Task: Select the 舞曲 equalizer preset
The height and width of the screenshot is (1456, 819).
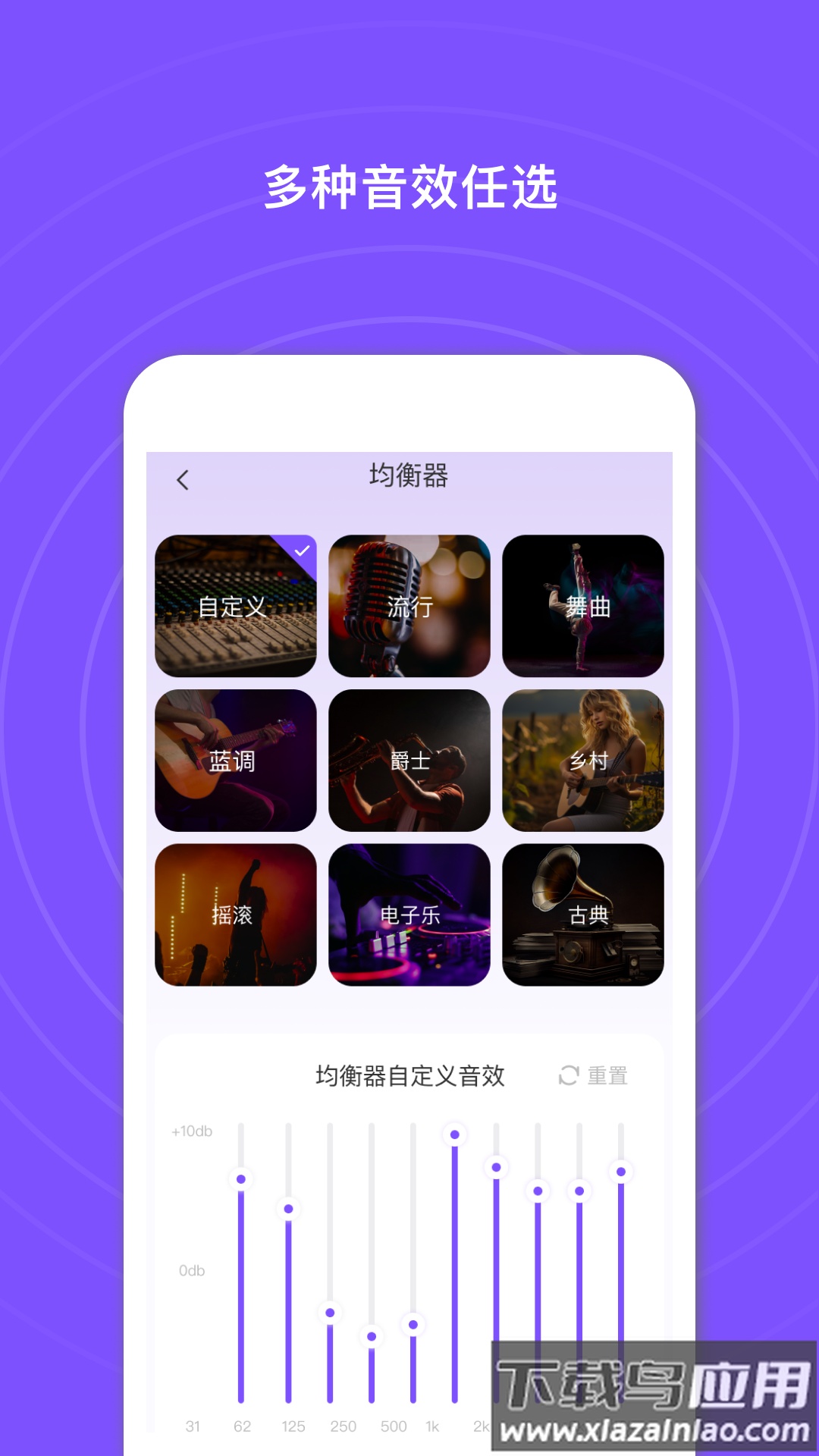Action: tap(582, 603)
